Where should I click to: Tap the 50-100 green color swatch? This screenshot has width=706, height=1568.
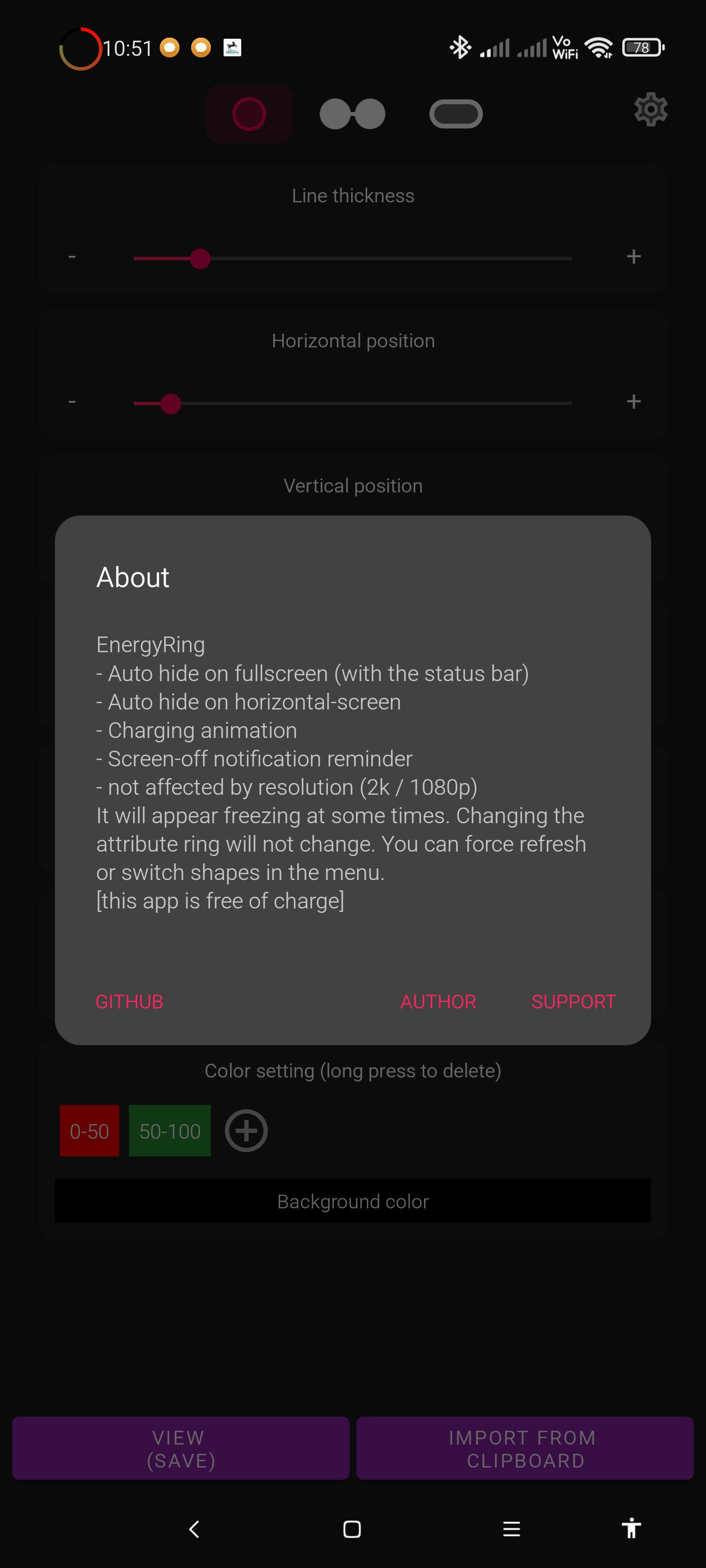coord(170,1130)
